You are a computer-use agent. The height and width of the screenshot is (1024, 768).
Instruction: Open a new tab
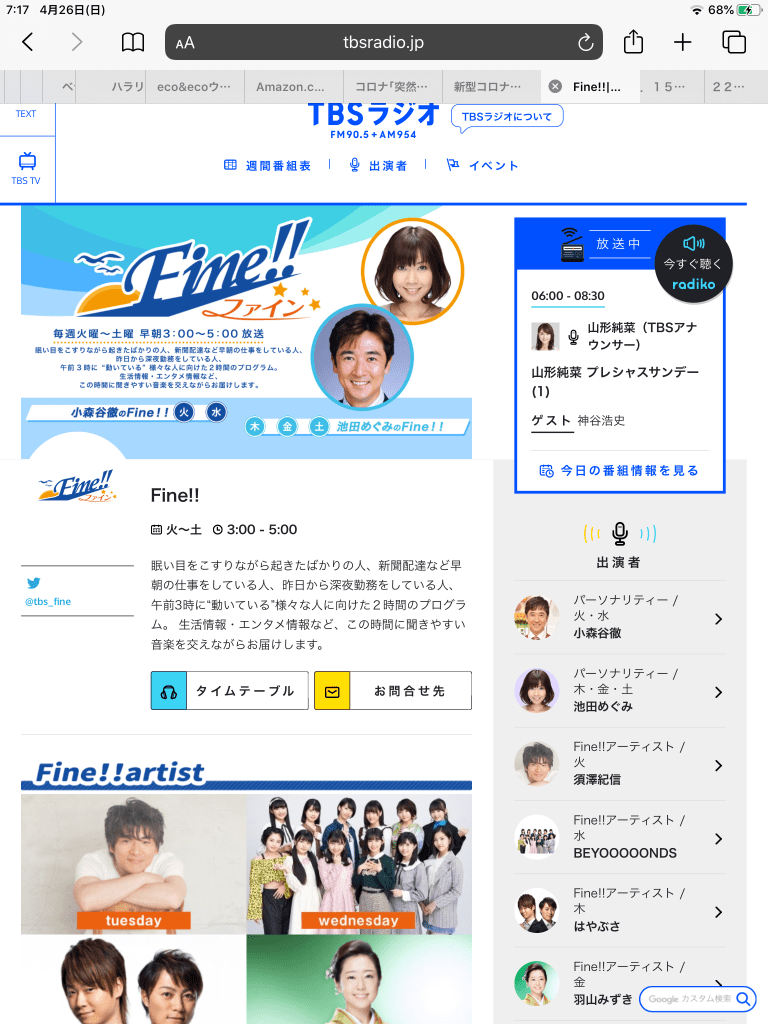(683, 42)
